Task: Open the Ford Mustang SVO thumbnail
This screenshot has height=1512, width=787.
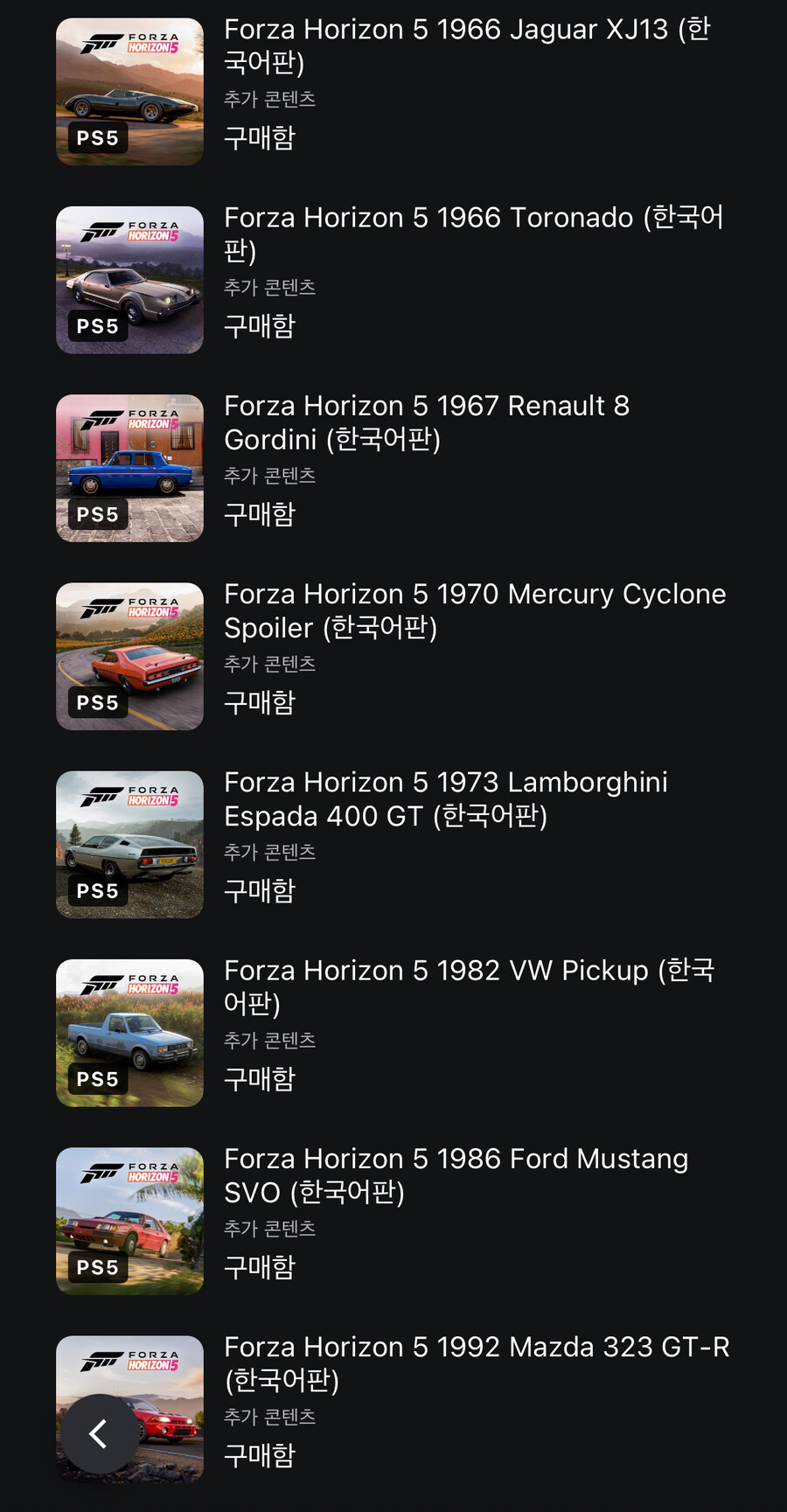Action: click(129, 1221)
